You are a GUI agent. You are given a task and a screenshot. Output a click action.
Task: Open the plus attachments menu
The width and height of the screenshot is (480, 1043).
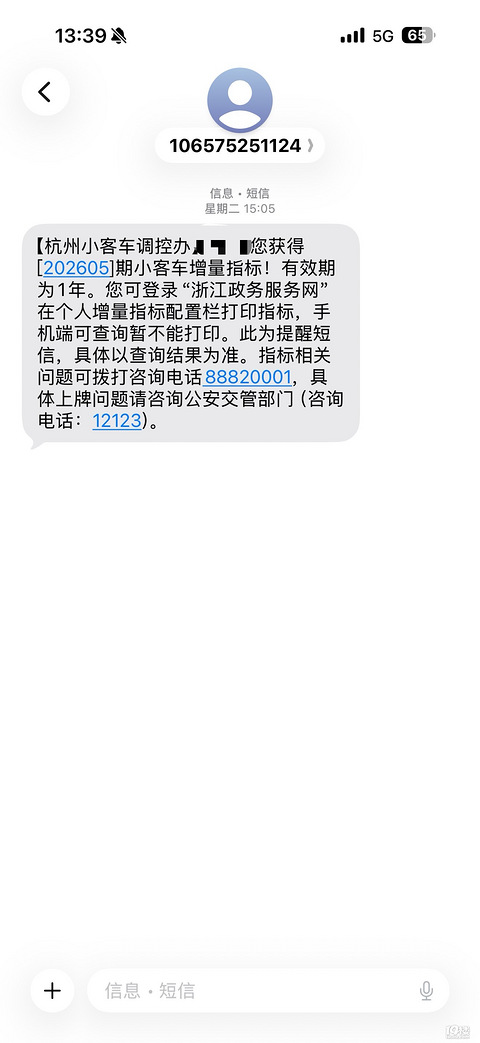[53, 990]
